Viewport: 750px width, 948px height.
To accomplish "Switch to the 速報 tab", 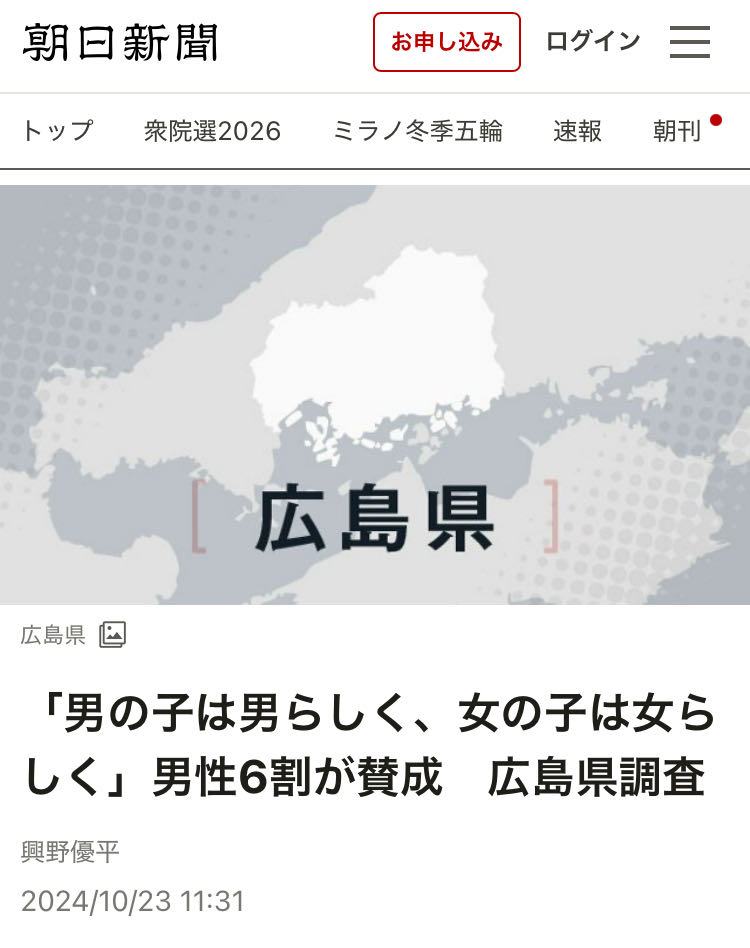I will tap(577, 131).
